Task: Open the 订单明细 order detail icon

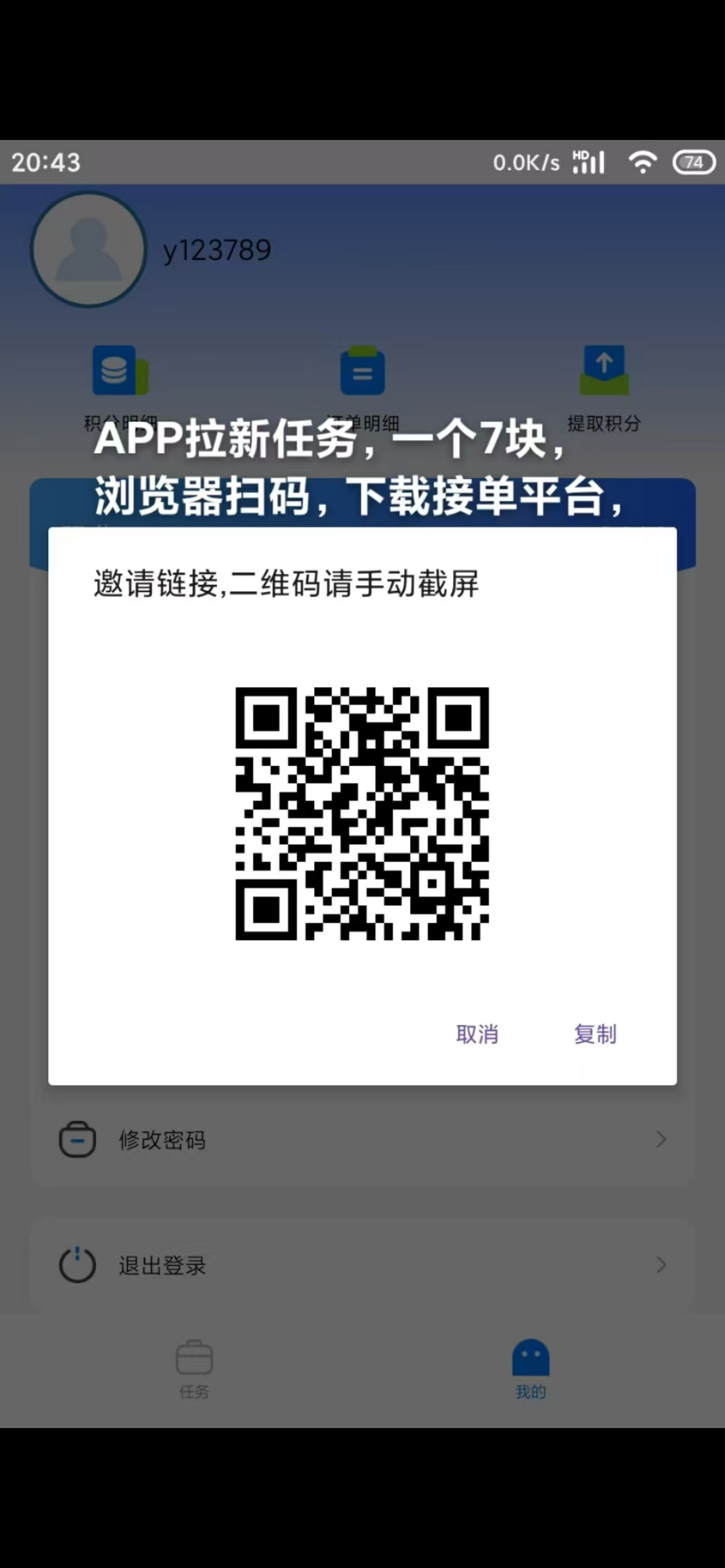Action: click(362, 372)
